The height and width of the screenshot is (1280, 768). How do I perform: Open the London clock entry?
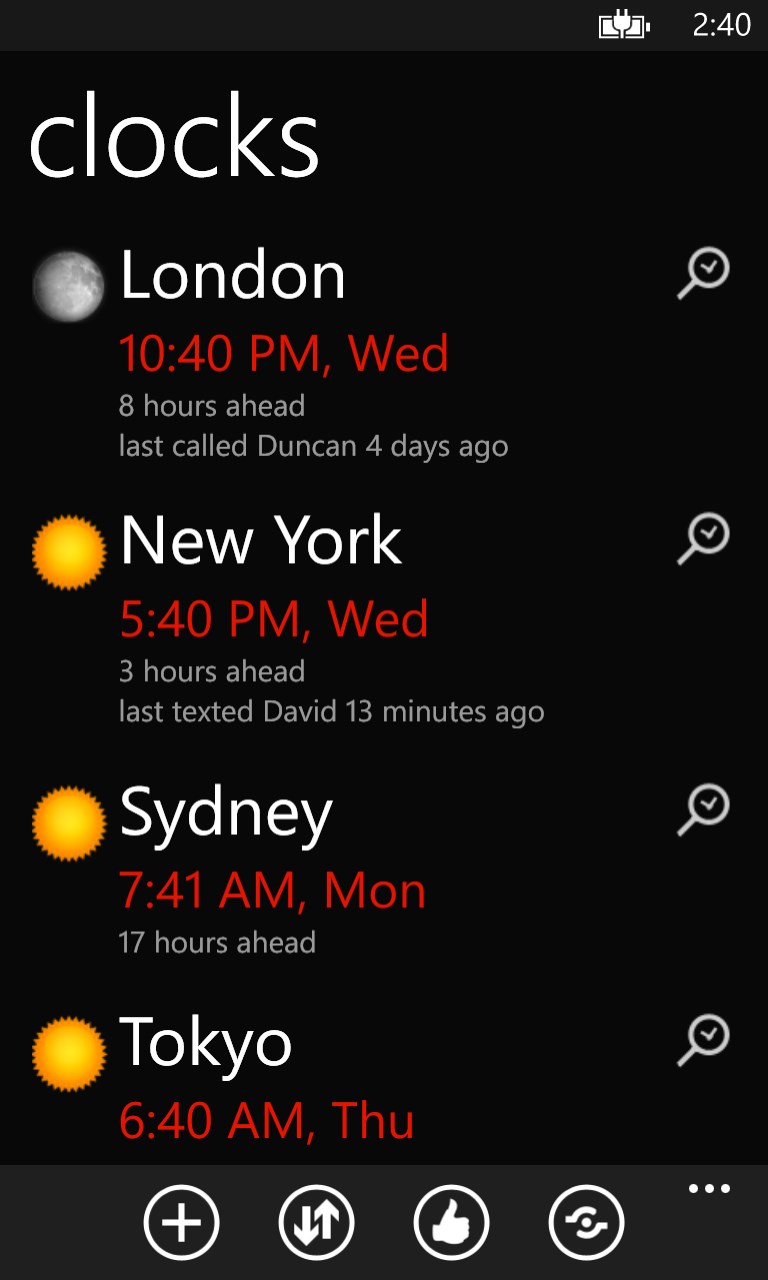pyautogui.click(x=232, y=276)
